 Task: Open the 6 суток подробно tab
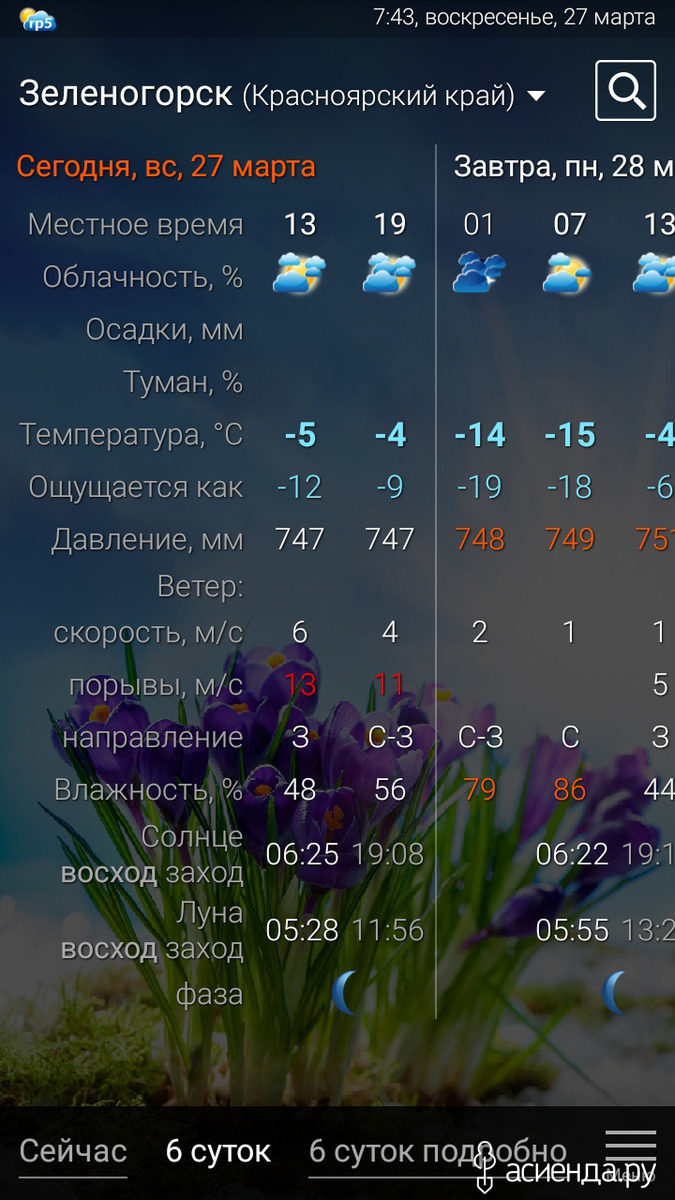pos(438,1151)
